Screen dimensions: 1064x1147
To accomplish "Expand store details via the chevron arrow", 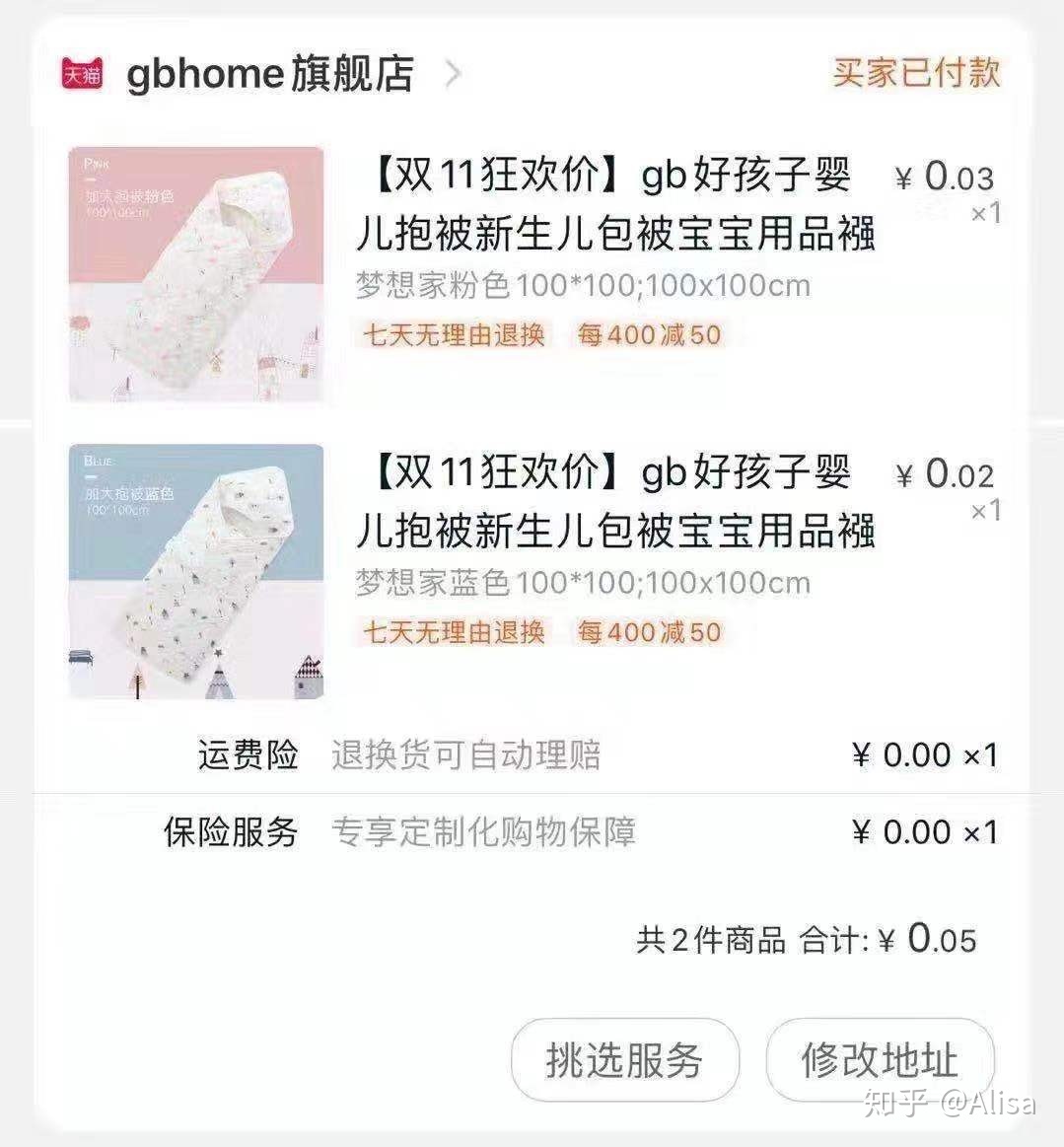I will pos(456,73).
